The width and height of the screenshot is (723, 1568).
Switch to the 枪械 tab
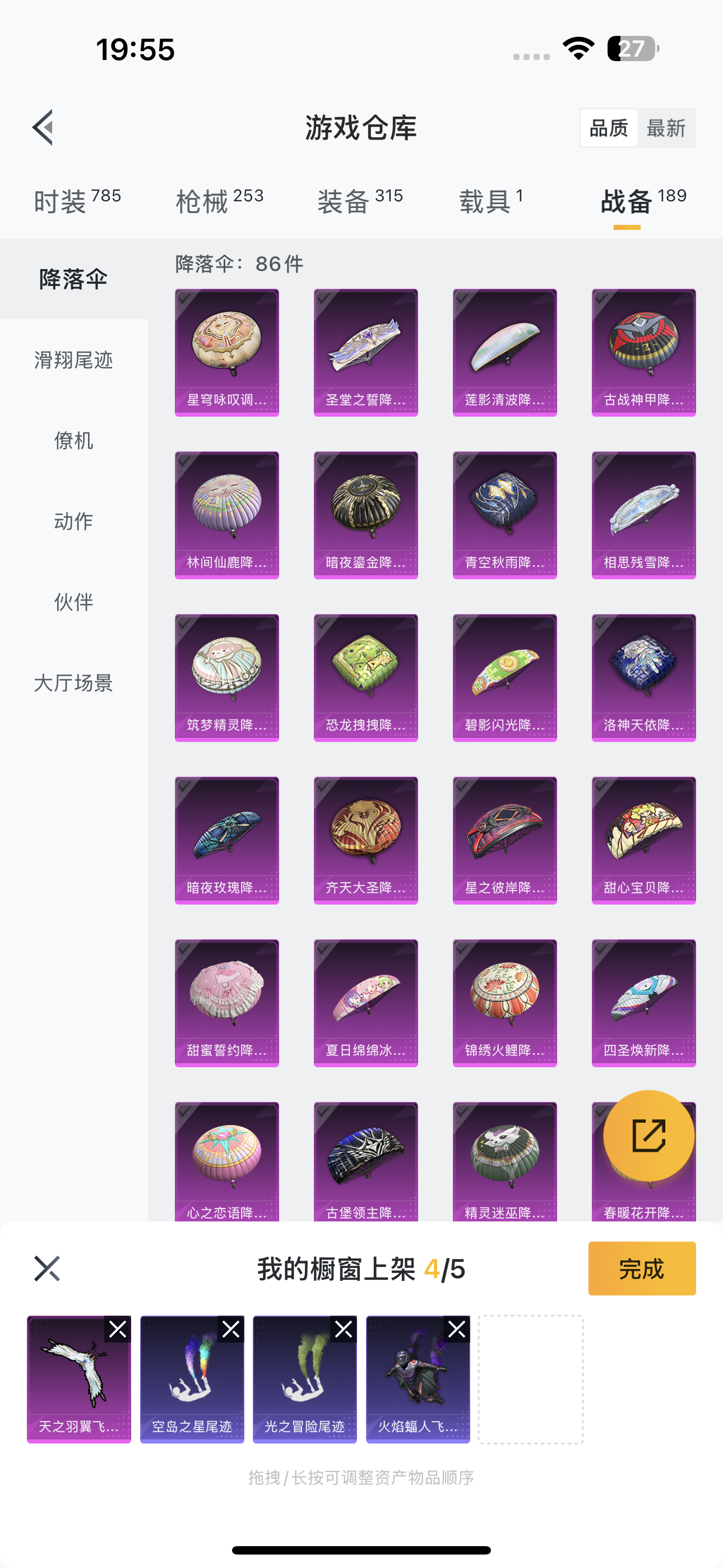219,201
